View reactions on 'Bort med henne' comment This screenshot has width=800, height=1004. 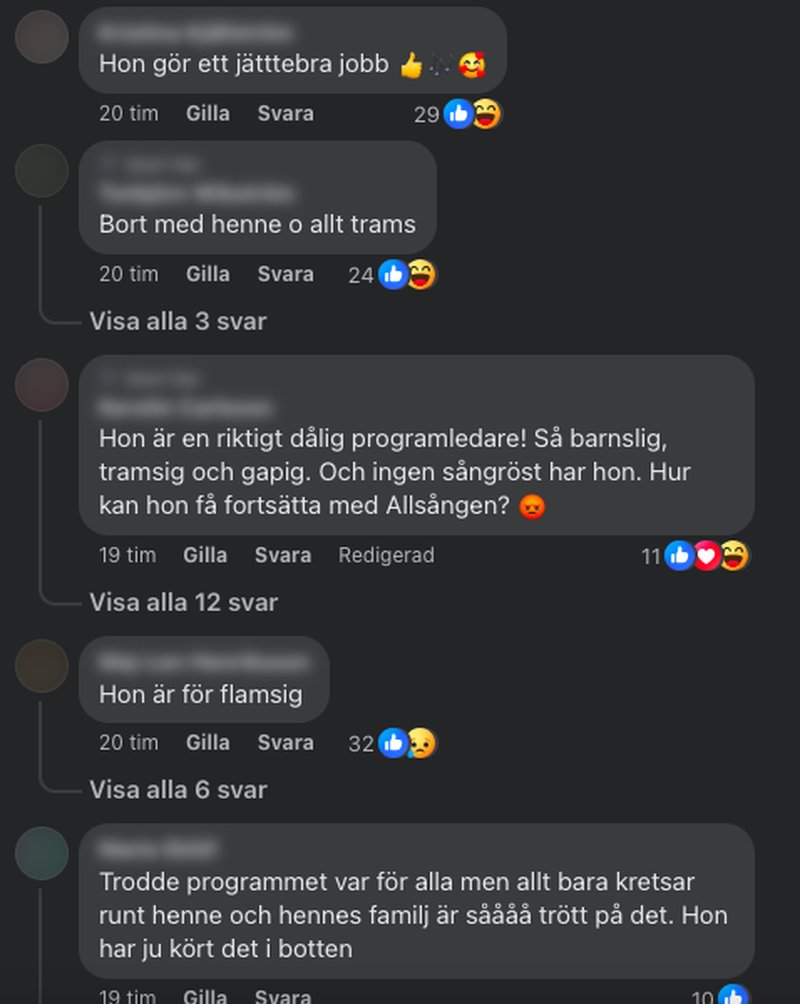(405, 274)
